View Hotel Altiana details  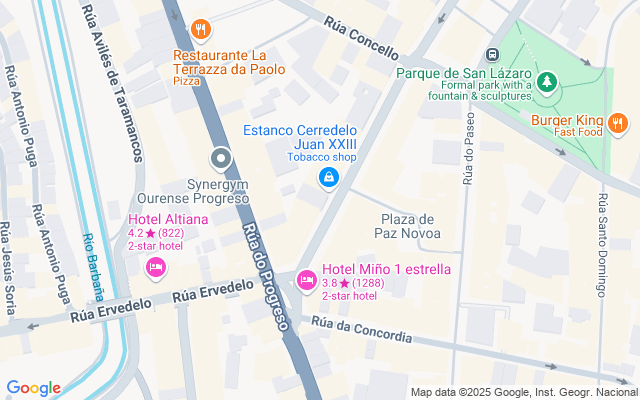click(155, 267)
